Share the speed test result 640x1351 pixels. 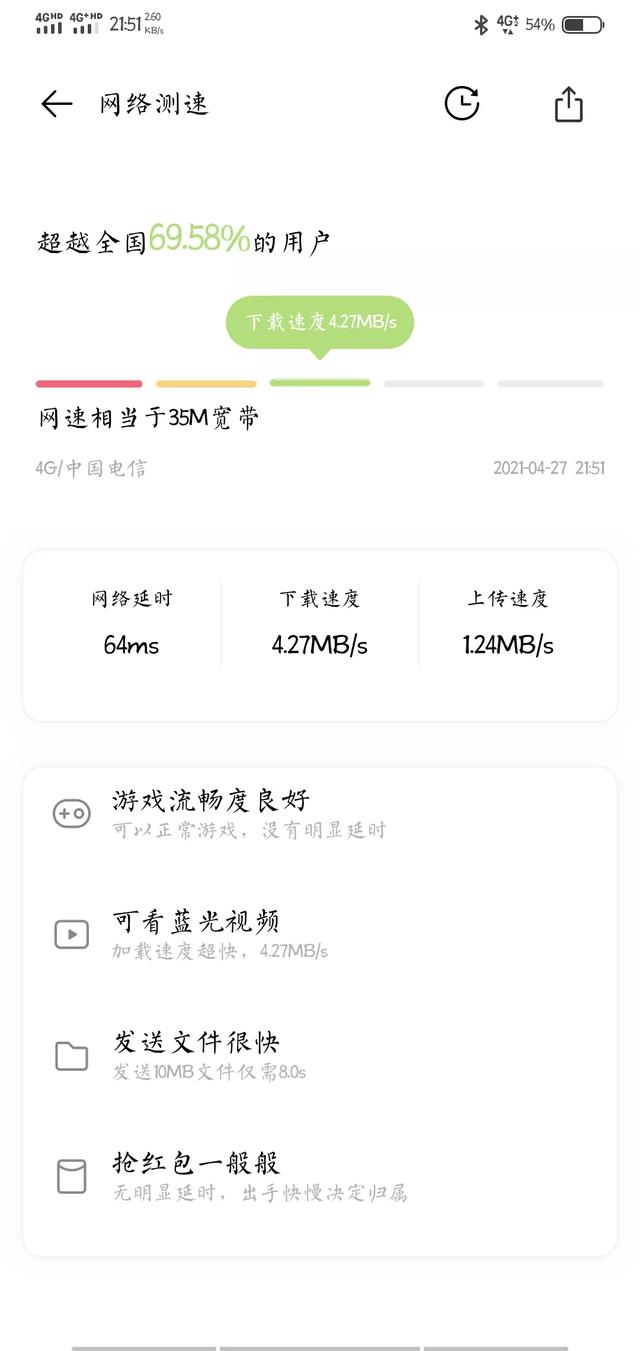pos(568,104)
